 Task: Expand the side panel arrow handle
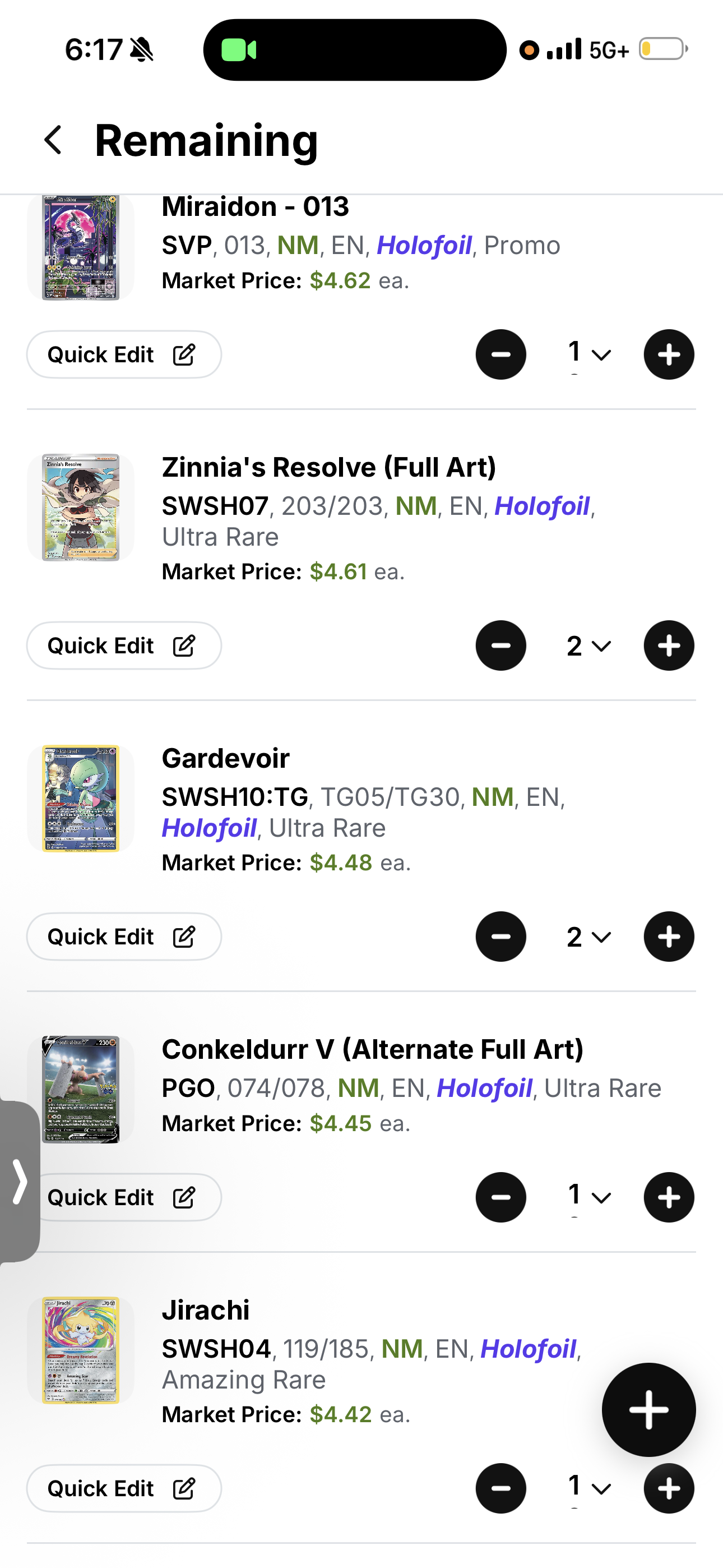click(20, 1182)
